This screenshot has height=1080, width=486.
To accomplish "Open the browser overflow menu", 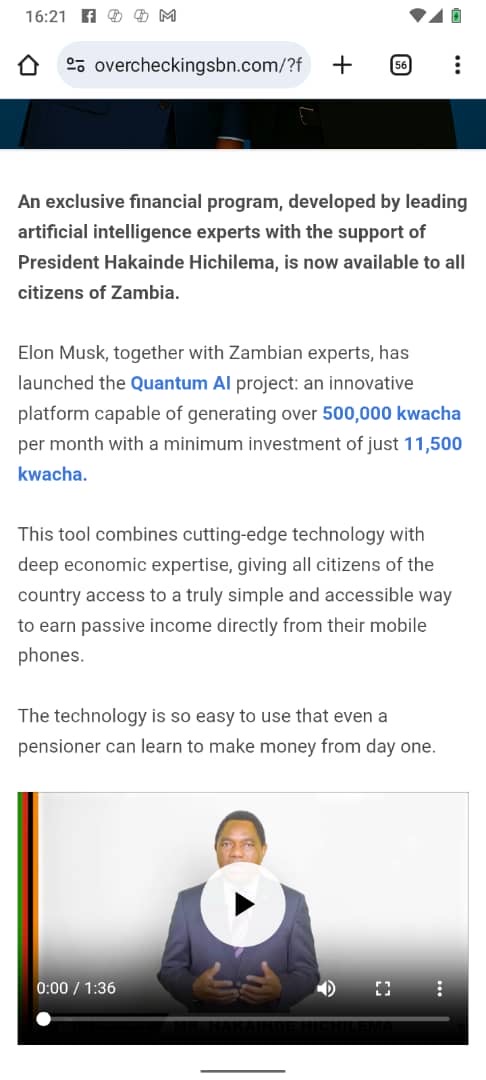I will click(x=457, y=65).
